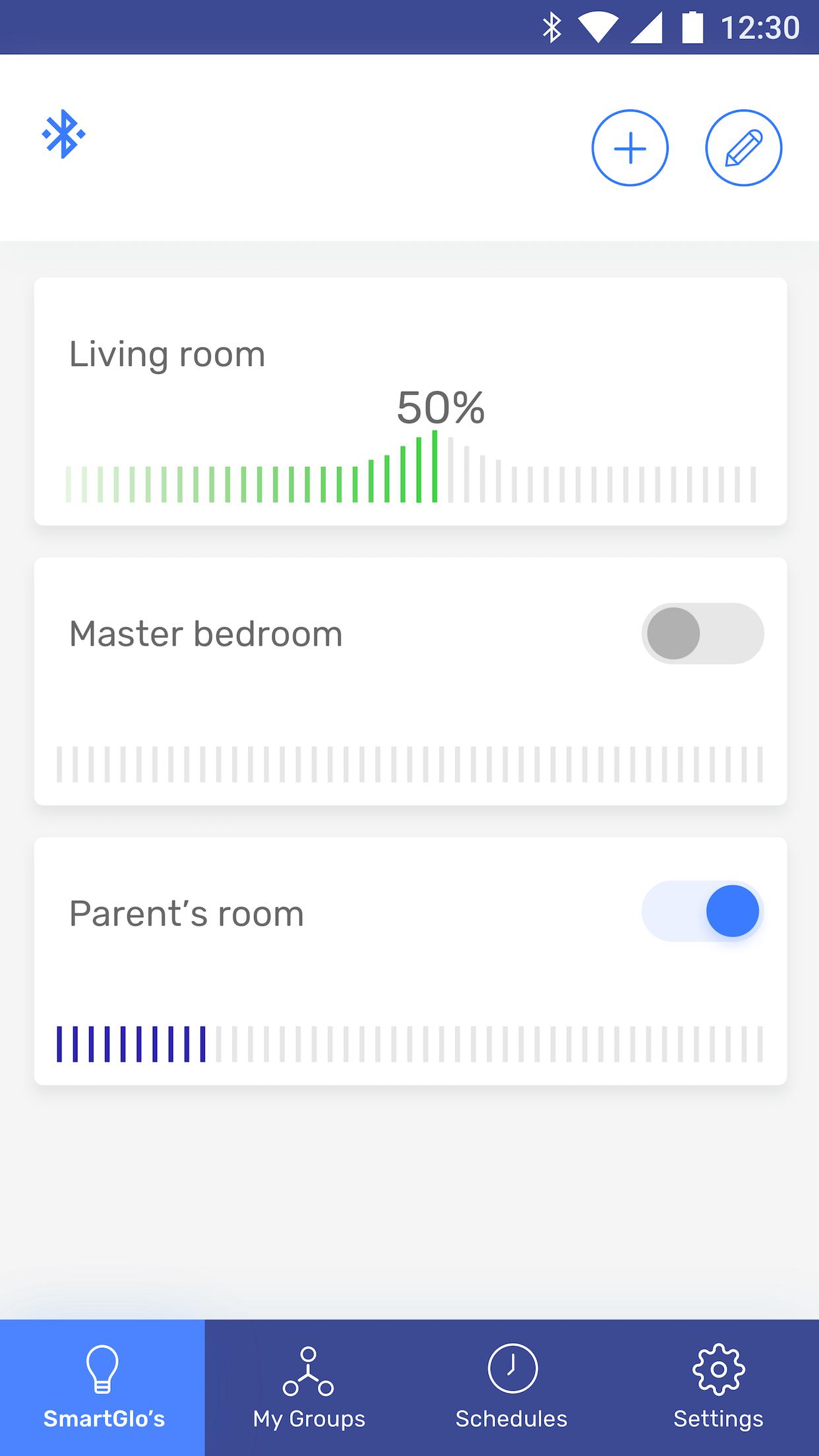Tap the Master bedroom brightness bar

pyautogui.click(x=410, y=764)
